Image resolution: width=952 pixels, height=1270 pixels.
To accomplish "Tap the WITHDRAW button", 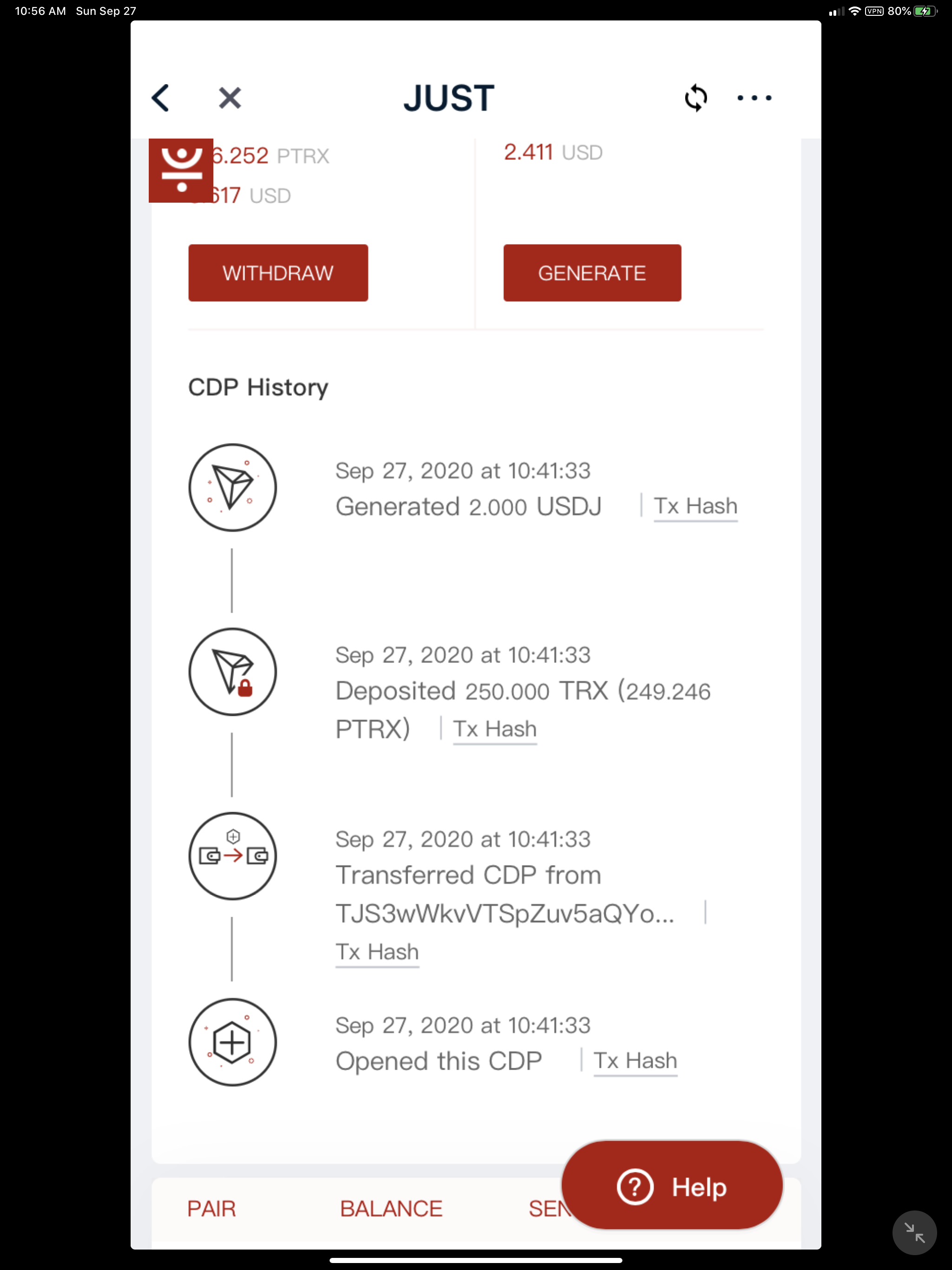I will pos(278,273).
